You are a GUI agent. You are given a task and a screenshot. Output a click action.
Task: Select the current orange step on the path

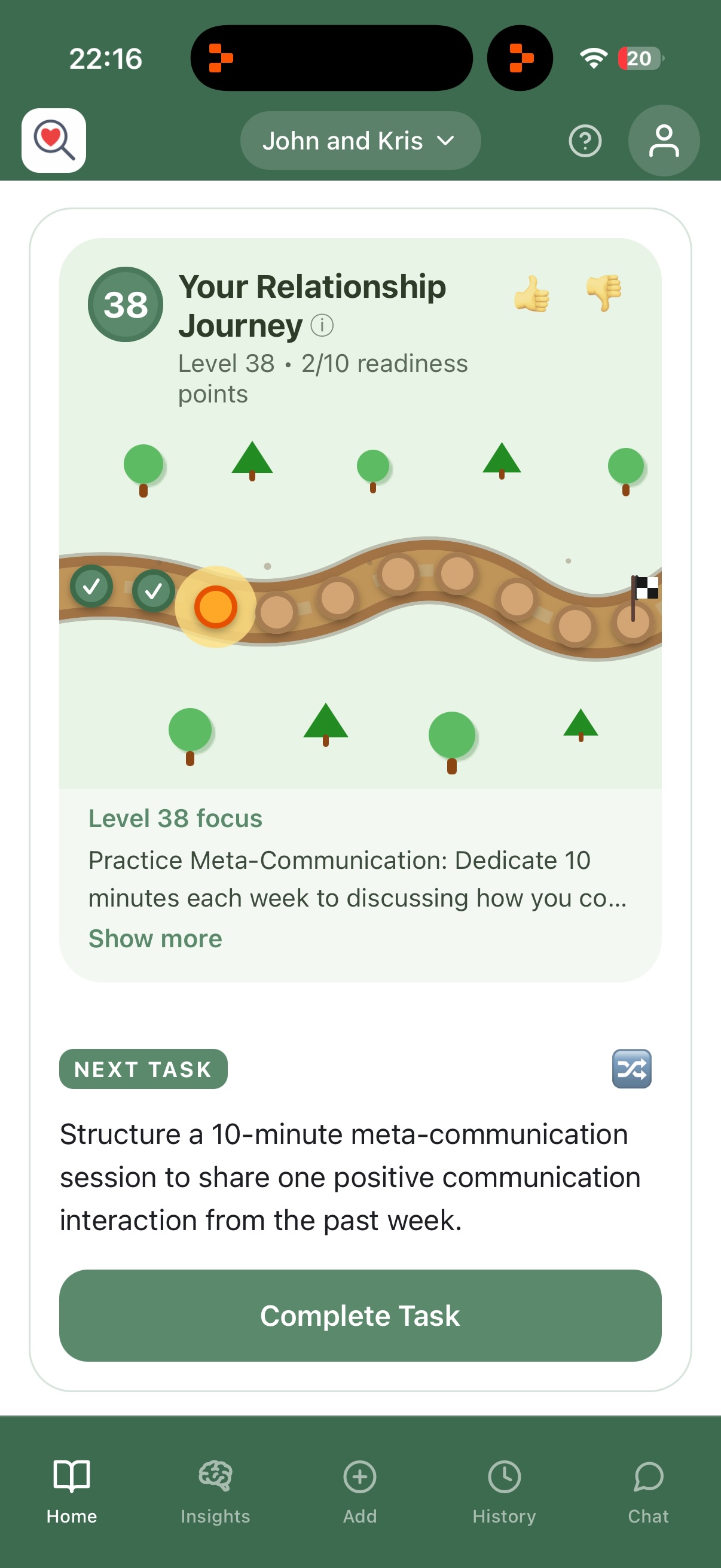tap(215, 606)
